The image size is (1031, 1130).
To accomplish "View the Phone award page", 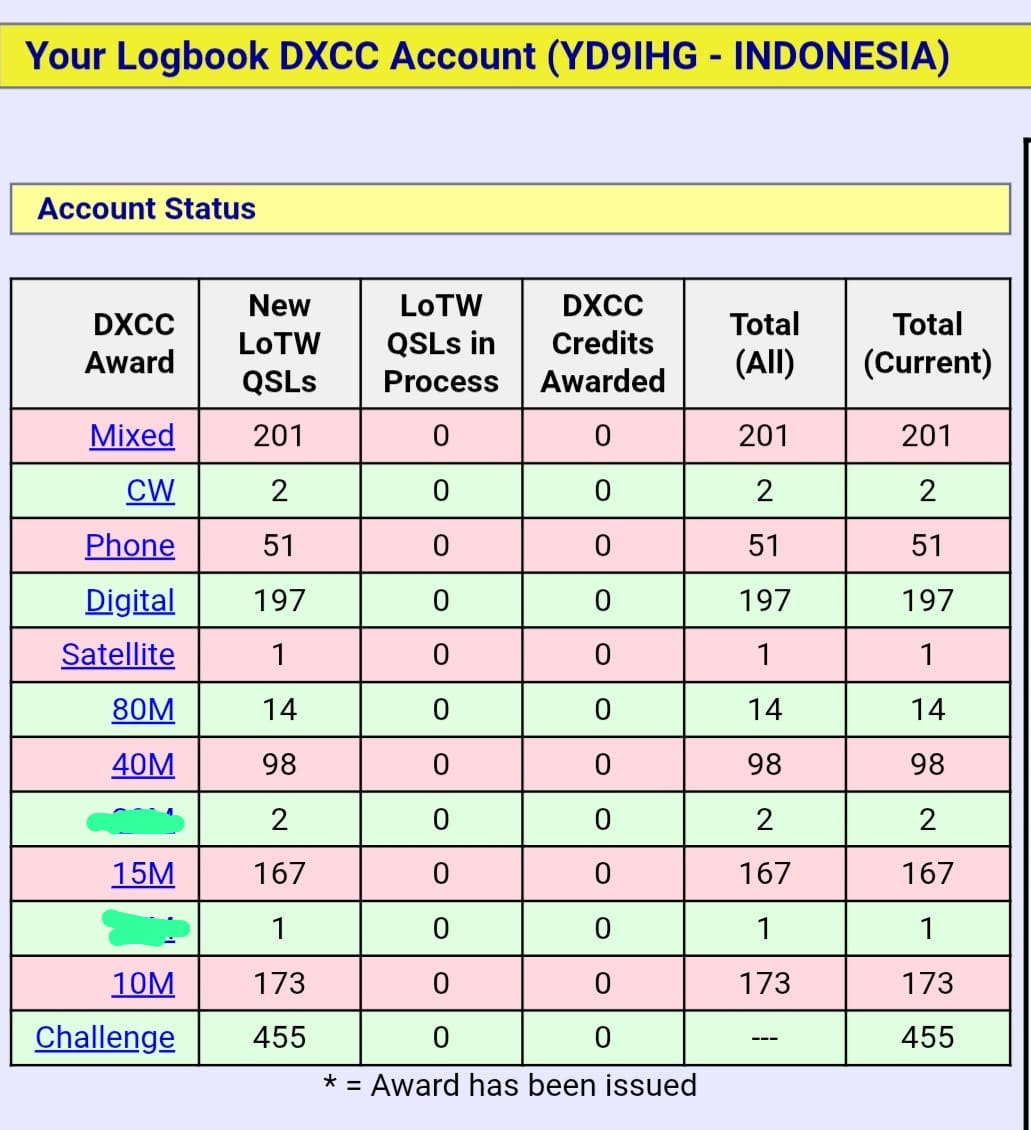I will click(130, 546).
